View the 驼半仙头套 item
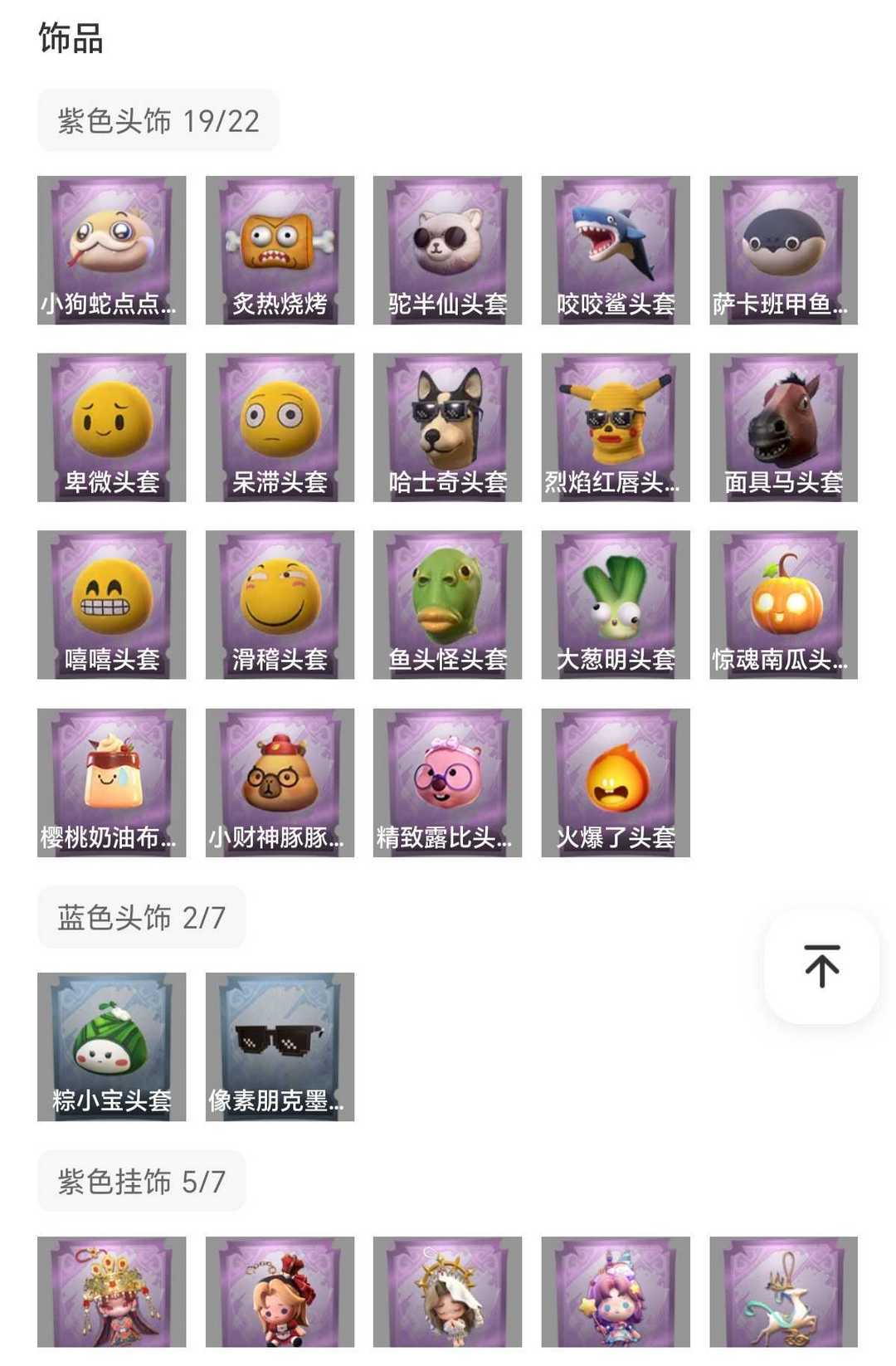896x1366 pixels. pos(447,250)
